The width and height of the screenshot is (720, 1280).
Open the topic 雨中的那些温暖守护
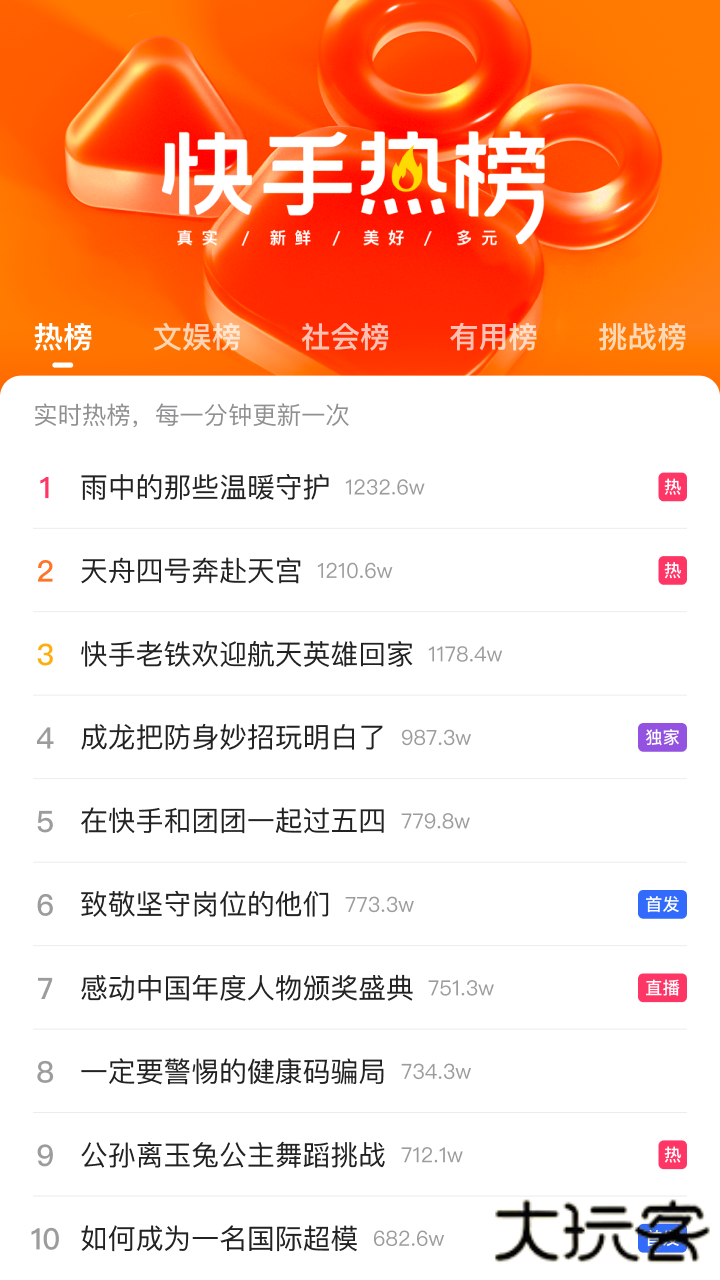(205, 487)
